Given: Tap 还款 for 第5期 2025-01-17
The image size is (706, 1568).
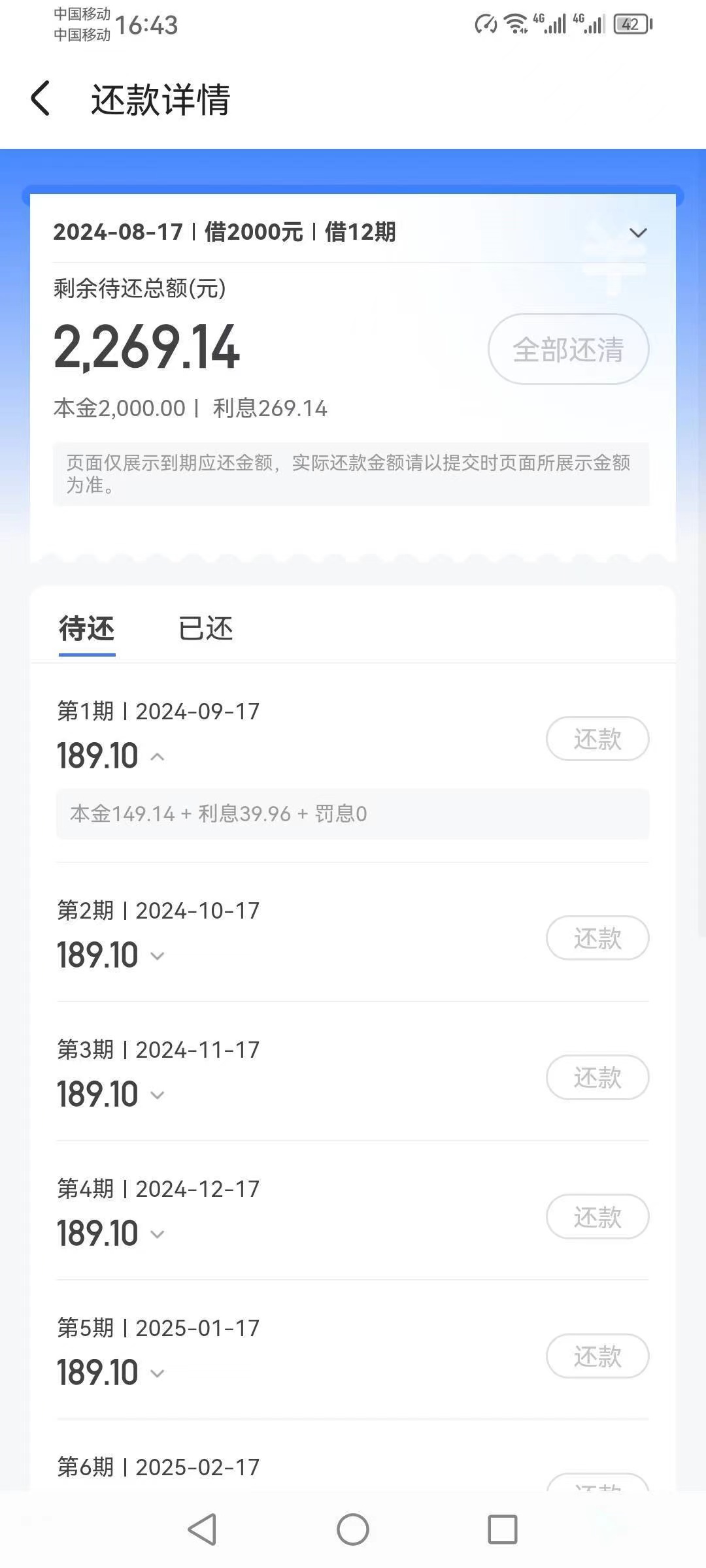Looking at the screenshot, I should tap(597, 1356).
